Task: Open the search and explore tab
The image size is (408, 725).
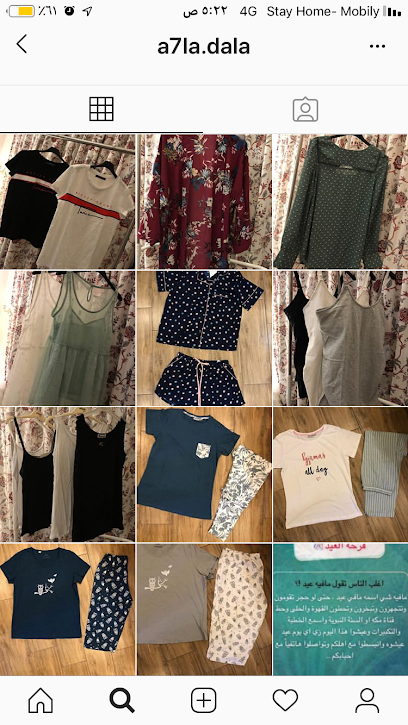Action: coord(122,700)
